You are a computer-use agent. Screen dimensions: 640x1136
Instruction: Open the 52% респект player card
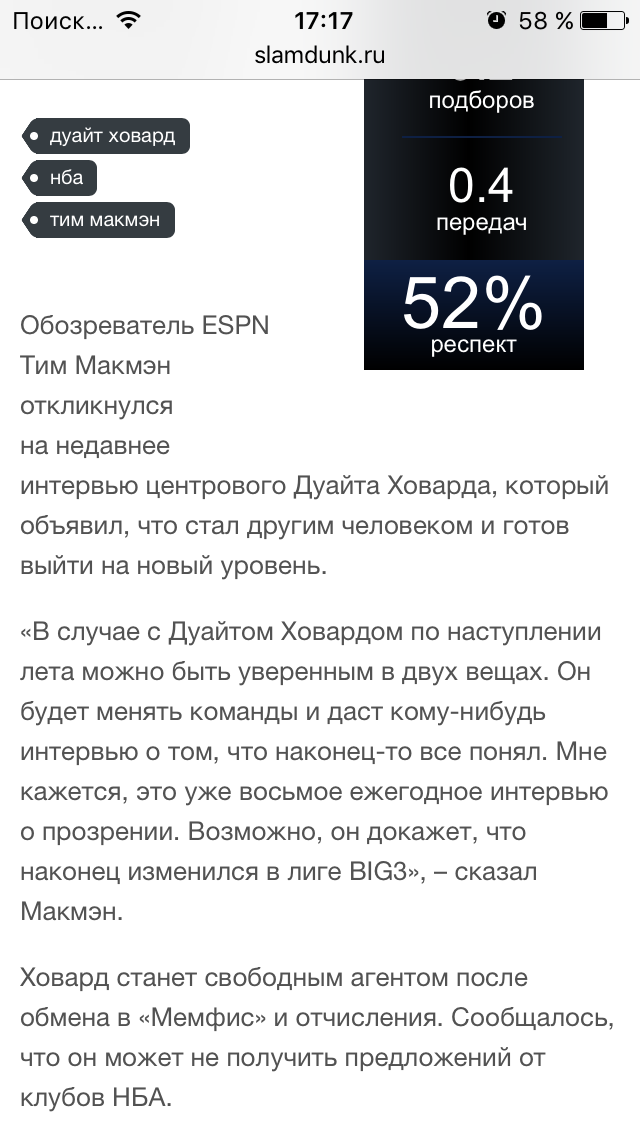point(473,315)
